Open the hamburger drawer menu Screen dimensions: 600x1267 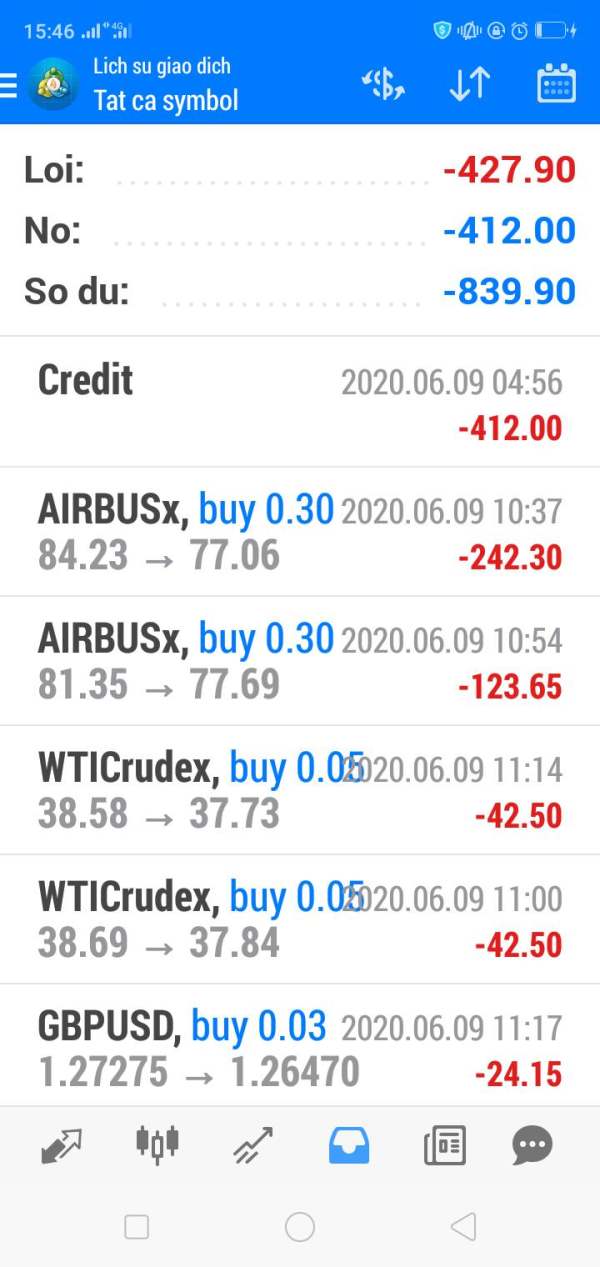click(9, 86)
